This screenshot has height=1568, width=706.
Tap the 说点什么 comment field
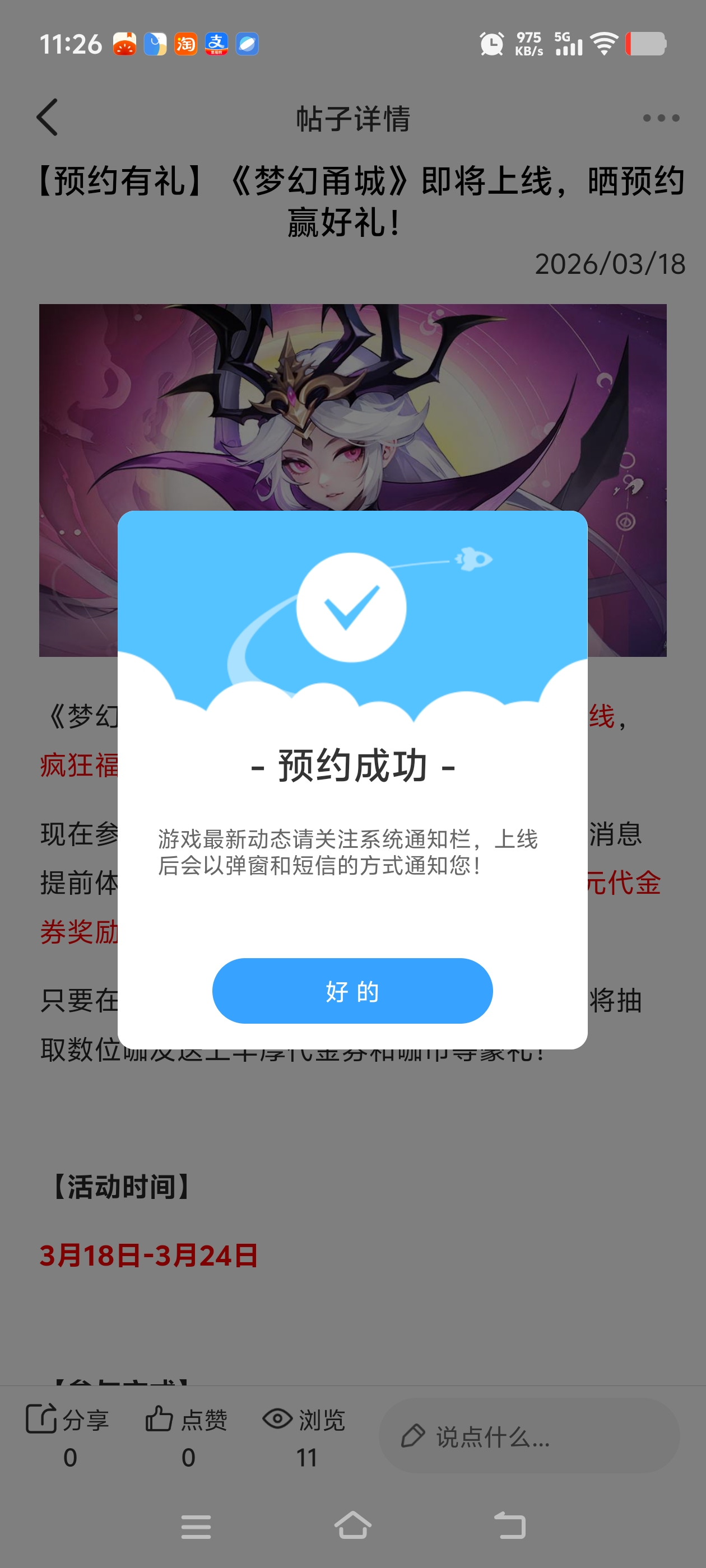click(529, 1435)
